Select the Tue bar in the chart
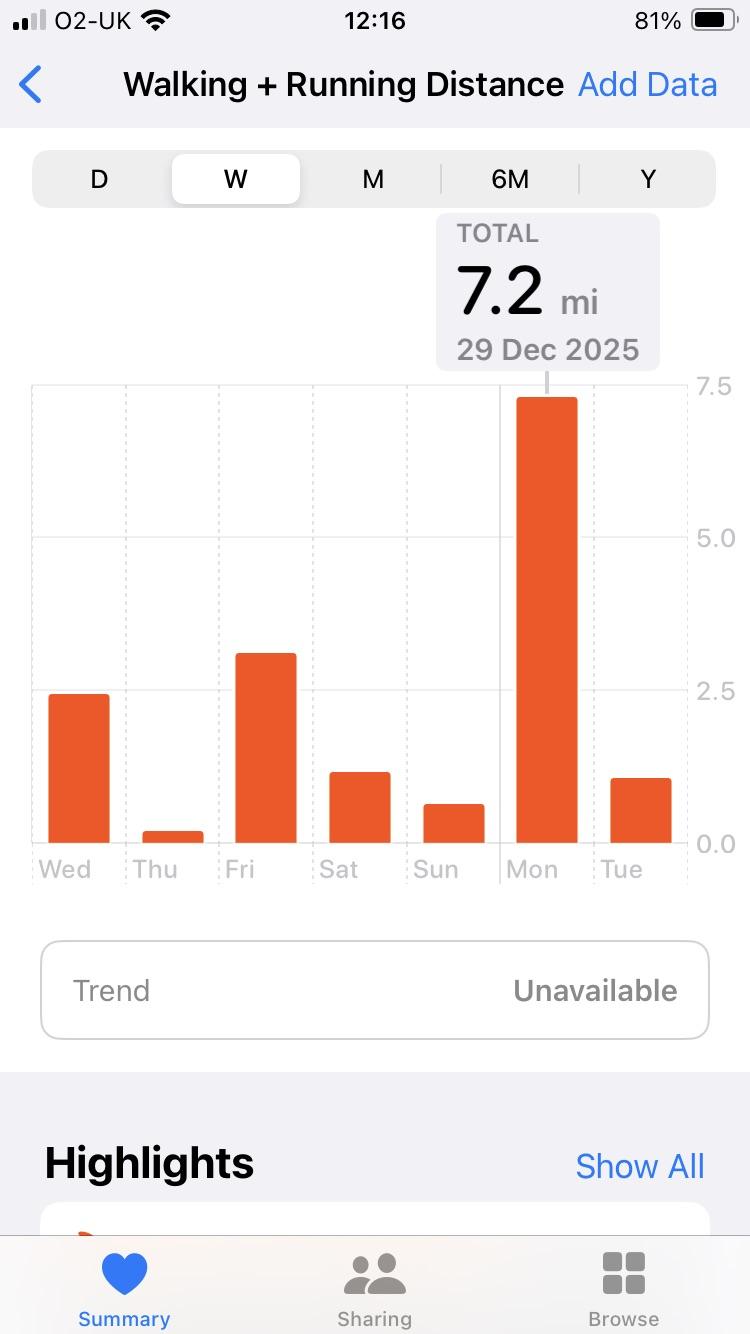The image size is (750, 1334). [641, 810]
